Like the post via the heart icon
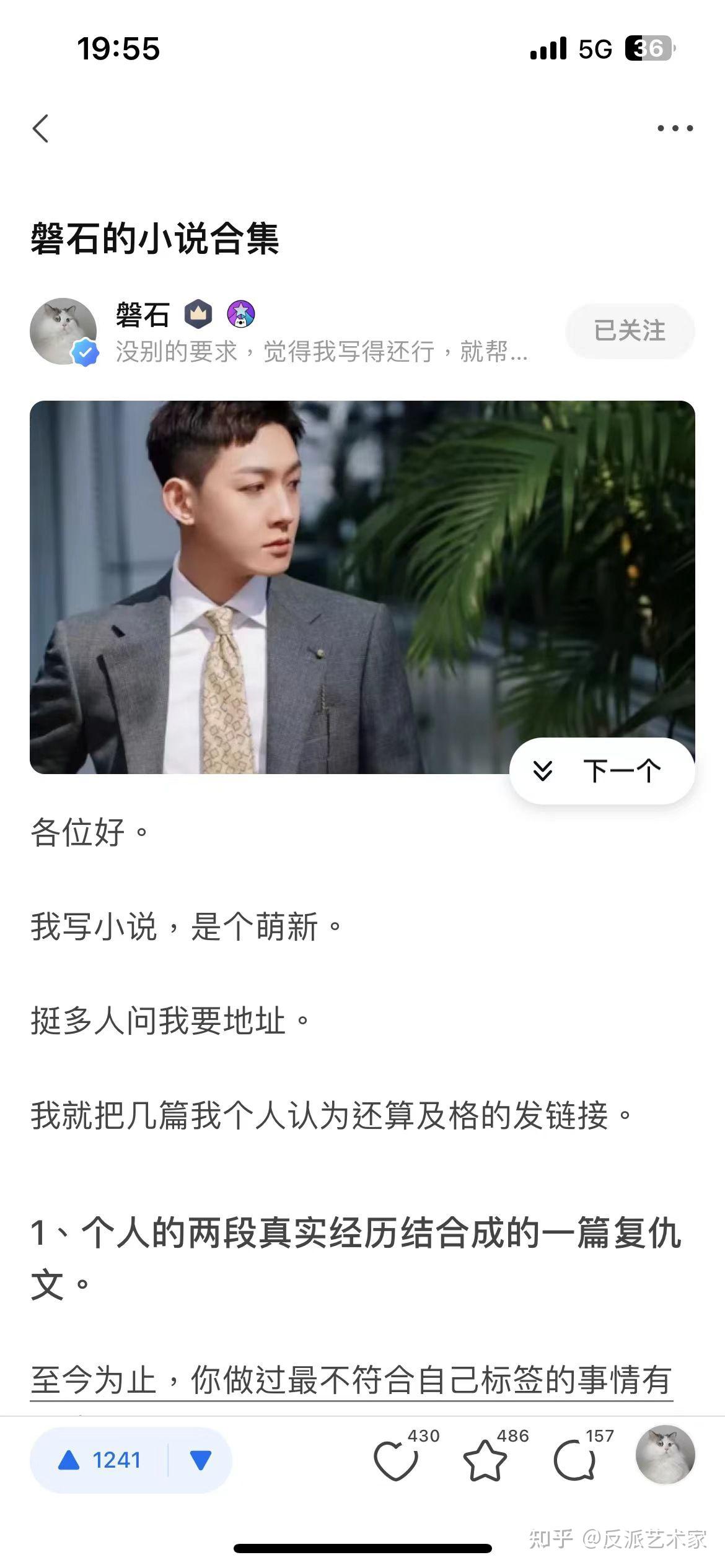The width and height of the screenshot is (725, 1568). (396, 1460)
